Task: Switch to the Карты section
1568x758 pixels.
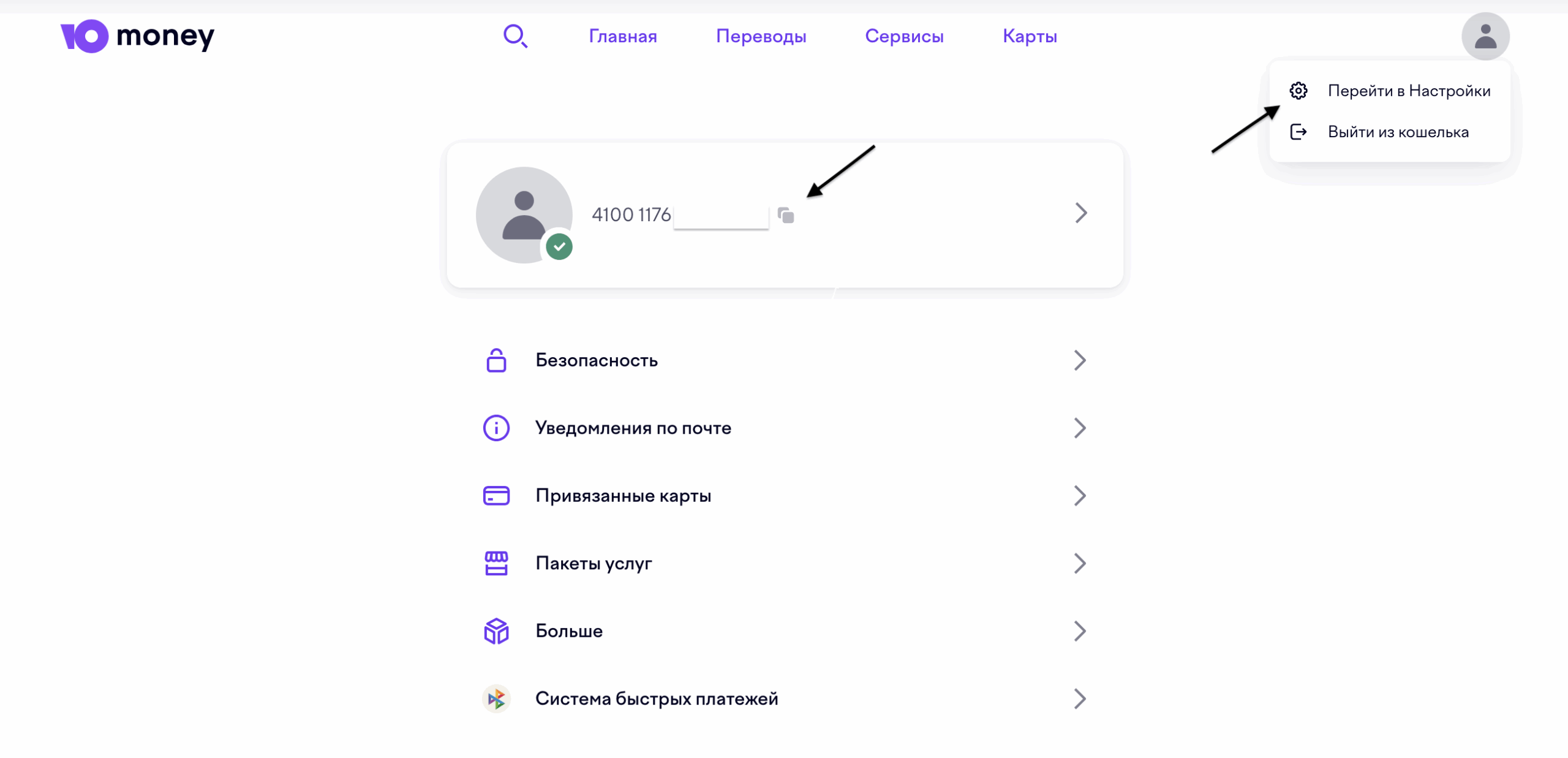Action: (1030, 36)
